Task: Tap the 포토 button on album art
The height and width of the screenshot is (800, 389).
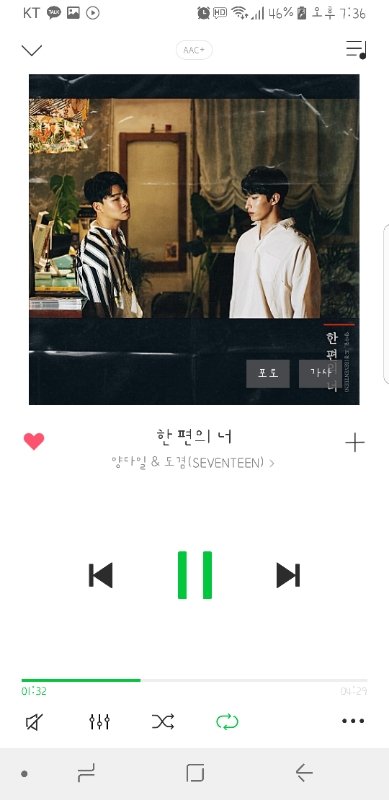Action: (268, 373)
